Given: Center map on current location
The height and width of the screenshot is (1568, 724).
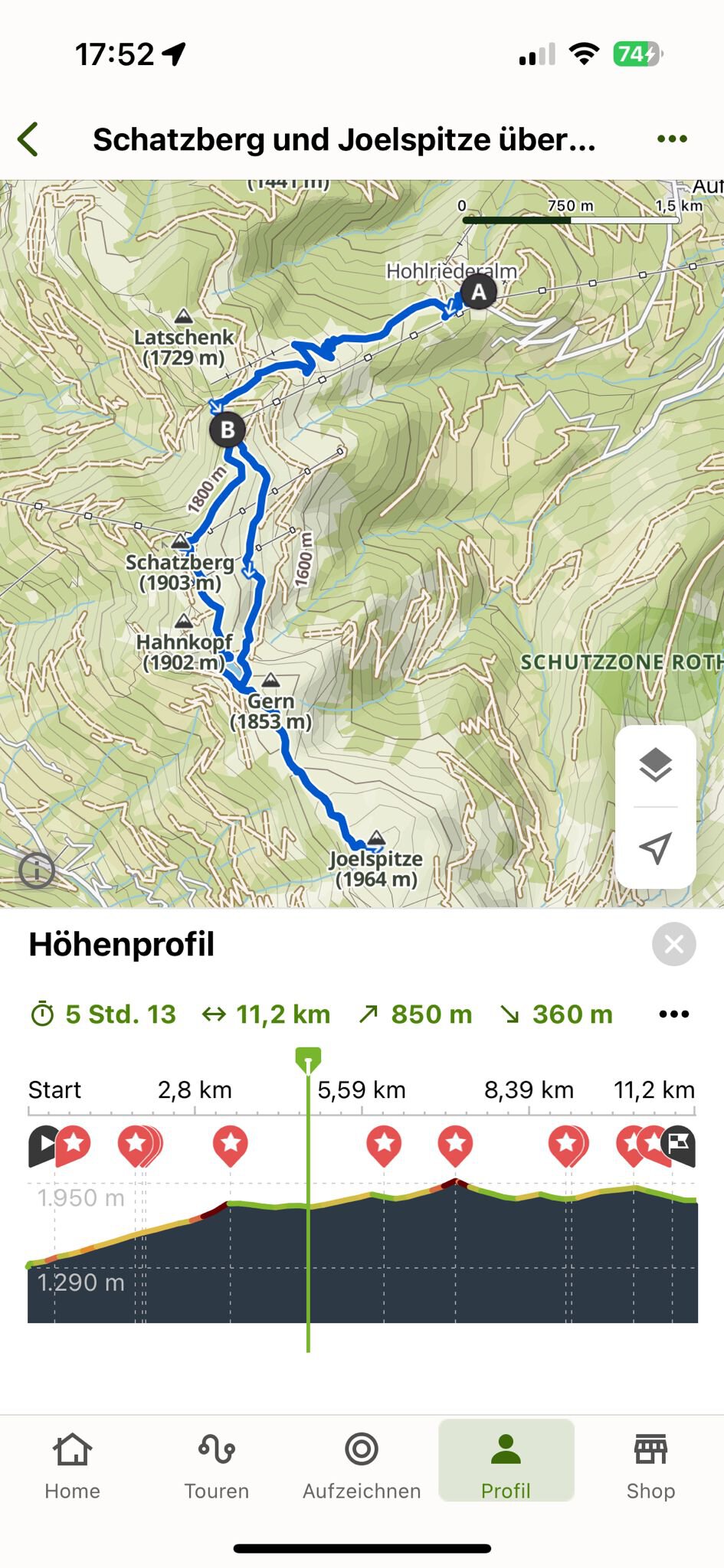Looking at the screenshot, I should [x=655, y=848].
